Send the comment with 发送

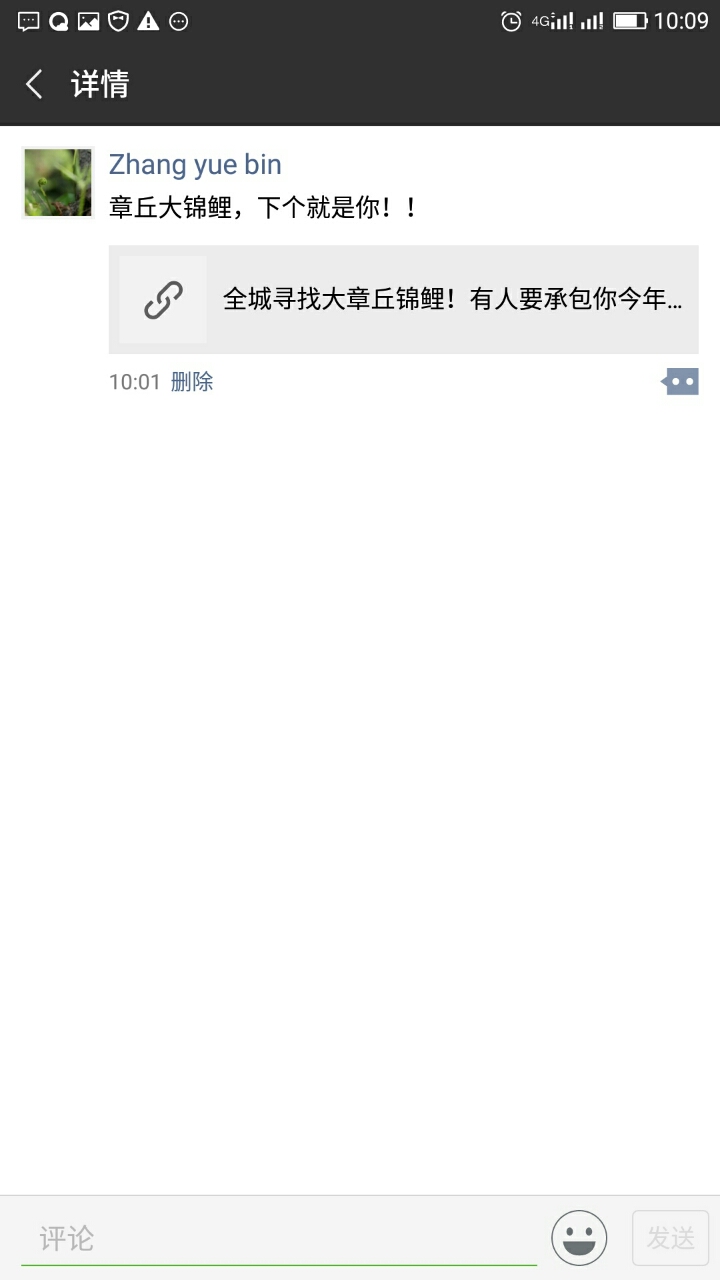click(x=670, y=1238)
